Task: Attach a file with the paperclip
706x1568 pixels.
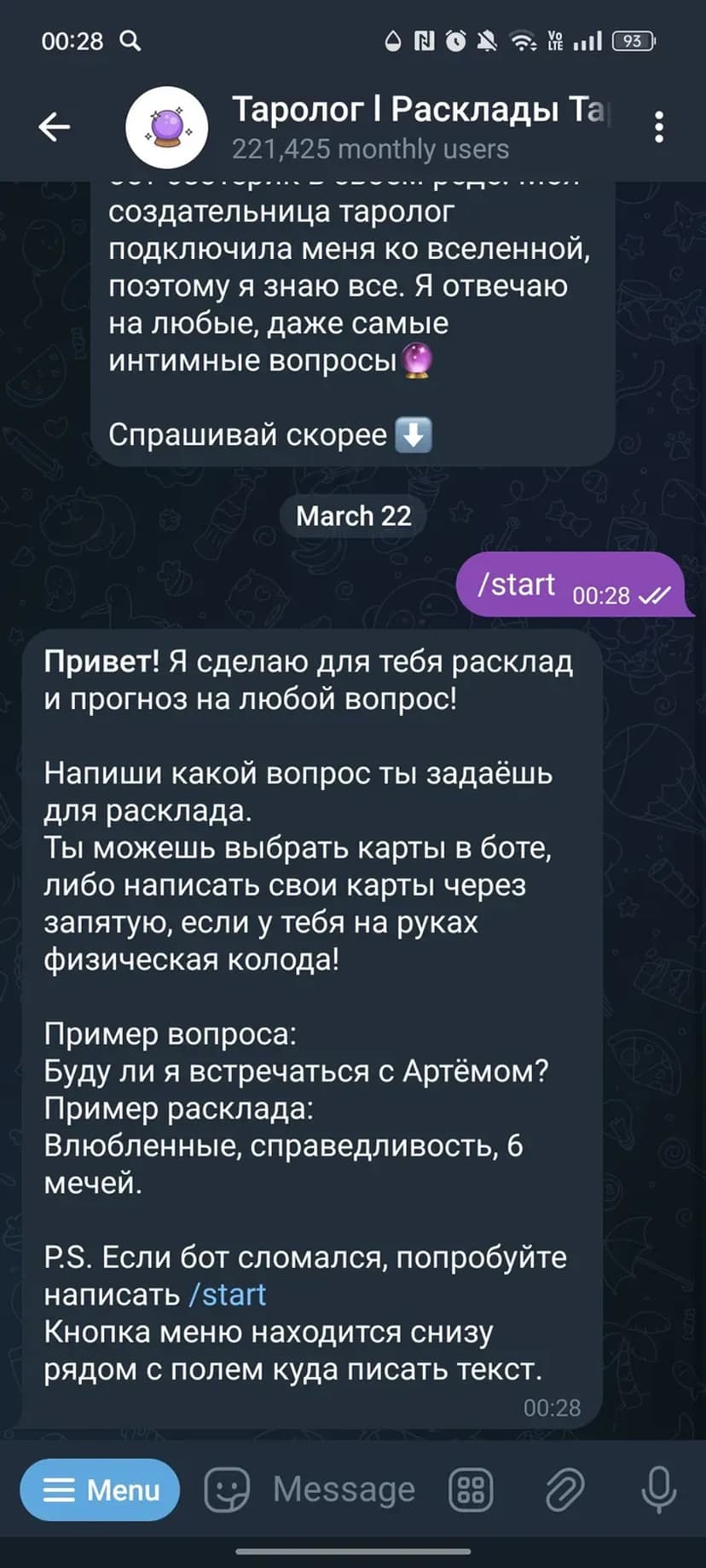Action: coord(564,1490)
